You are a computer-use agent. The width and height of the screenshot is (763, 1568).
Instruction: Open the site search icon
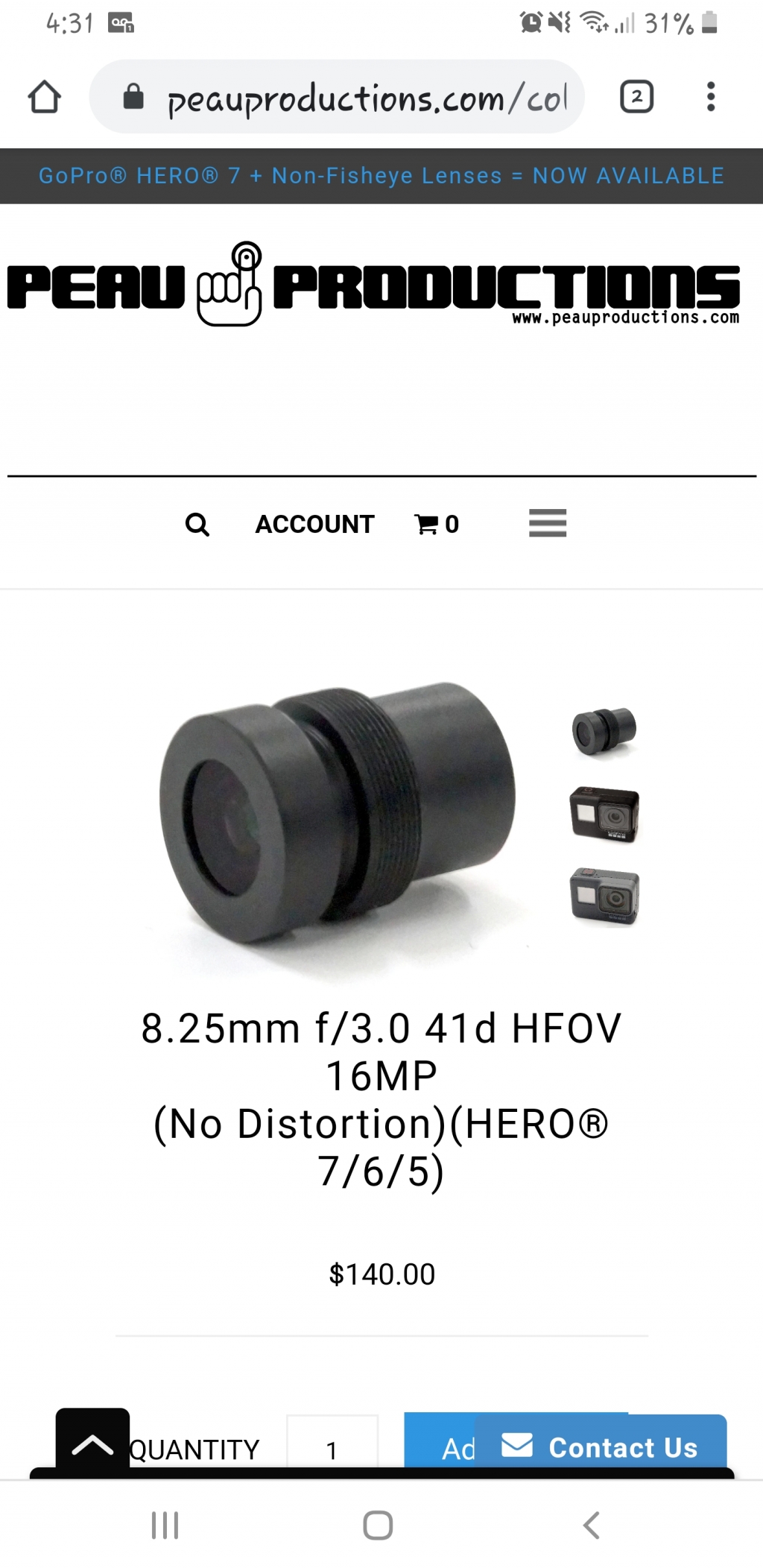tap(197, 525)
